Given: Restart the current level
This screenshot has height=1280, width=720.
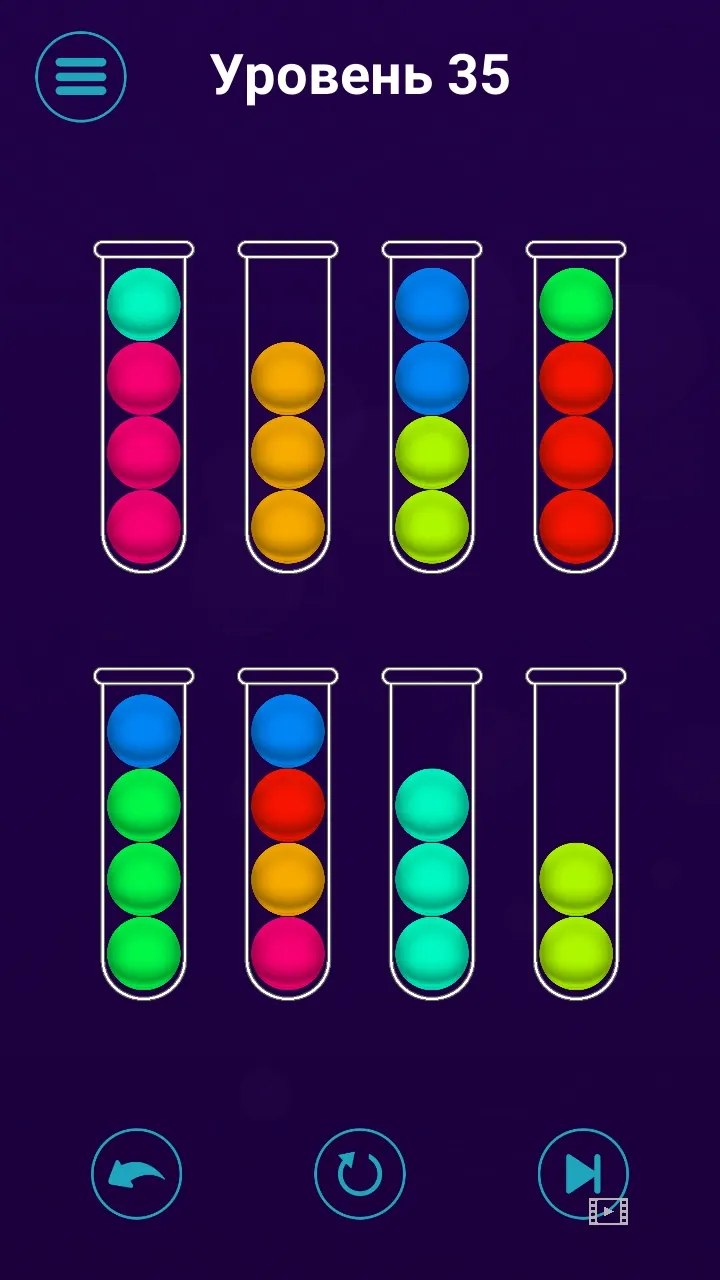Looking at the screenshot, I should point(360,1173).
